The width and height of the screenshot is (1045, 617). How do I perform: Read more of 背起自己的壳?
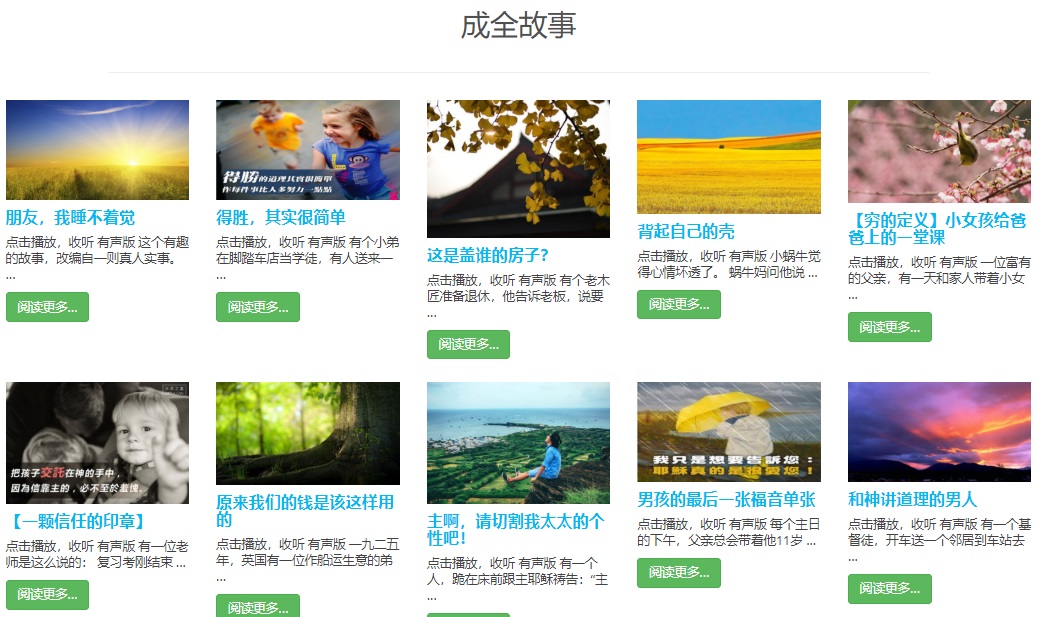coord(679,304)
